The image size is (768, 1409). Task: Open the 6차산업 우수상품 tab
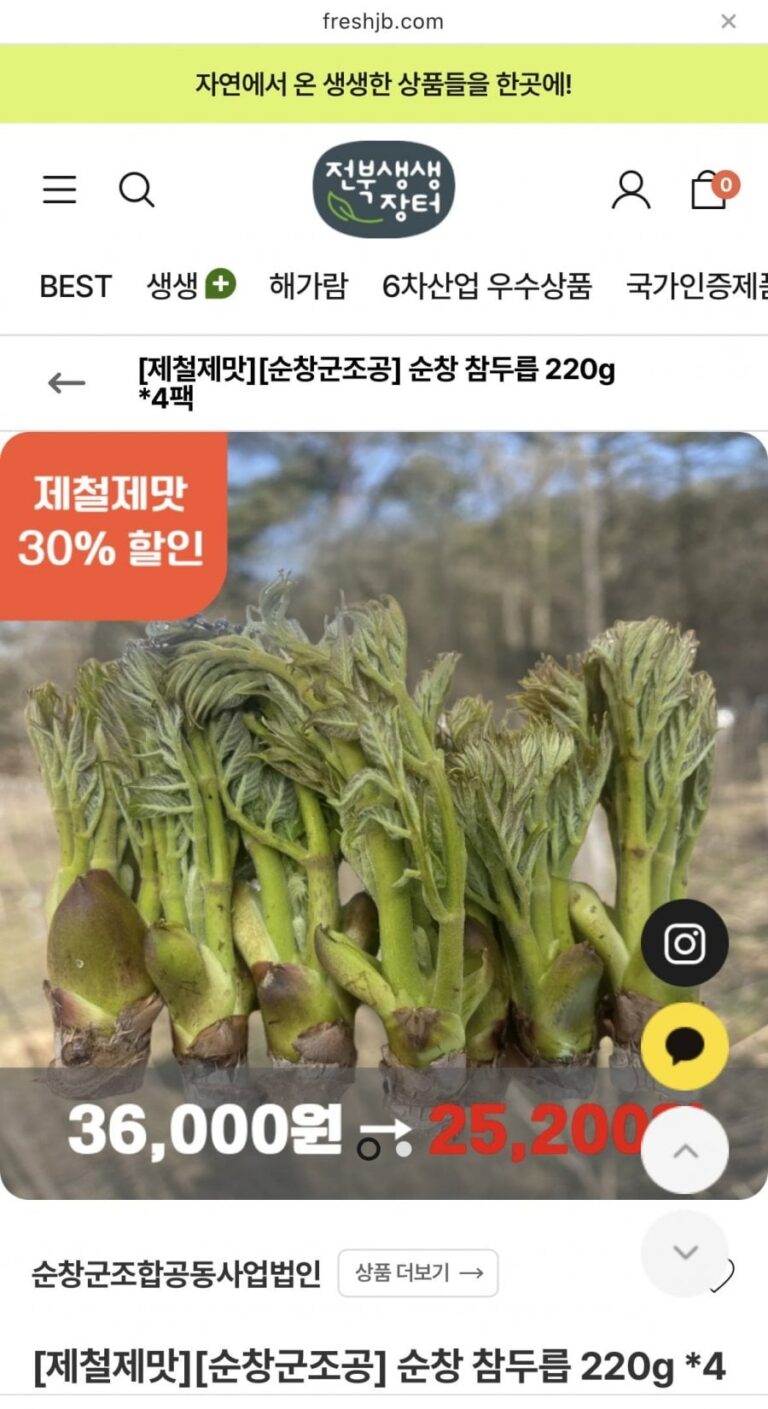click(487, 287)
